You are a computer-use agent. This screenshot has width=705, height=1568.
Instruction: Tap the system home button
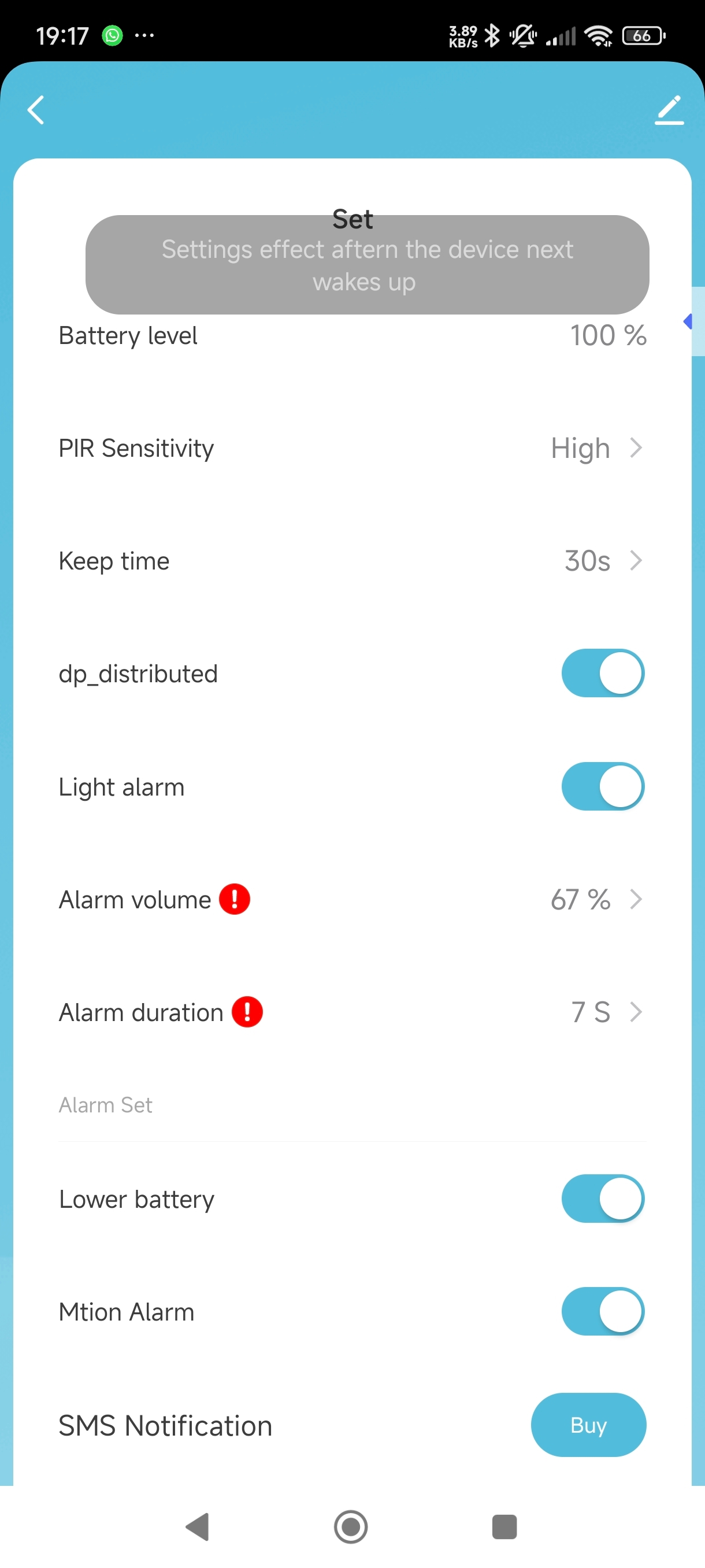pos(351,1526)
